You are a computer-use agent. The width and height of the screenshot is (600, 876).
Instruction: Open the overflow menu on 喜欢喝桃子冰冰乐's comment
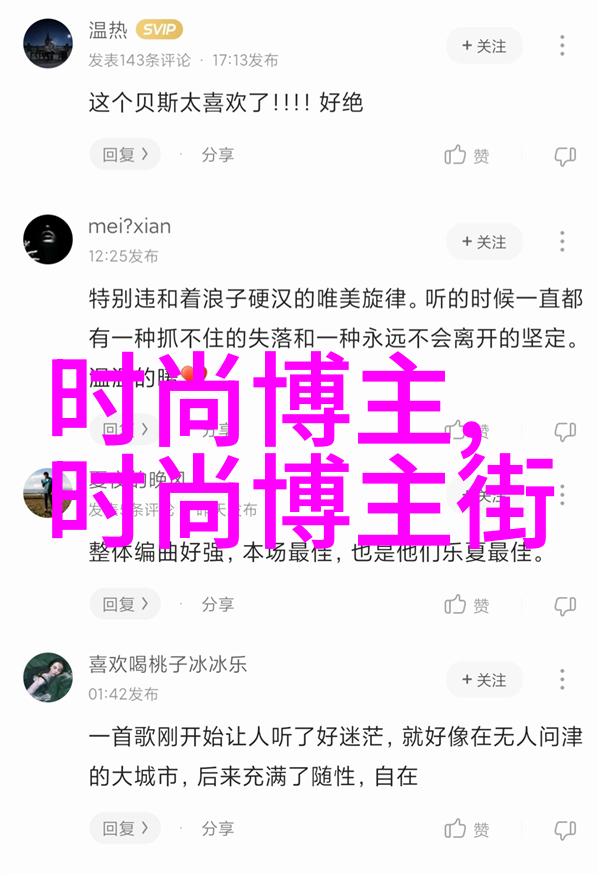point(564,680)
